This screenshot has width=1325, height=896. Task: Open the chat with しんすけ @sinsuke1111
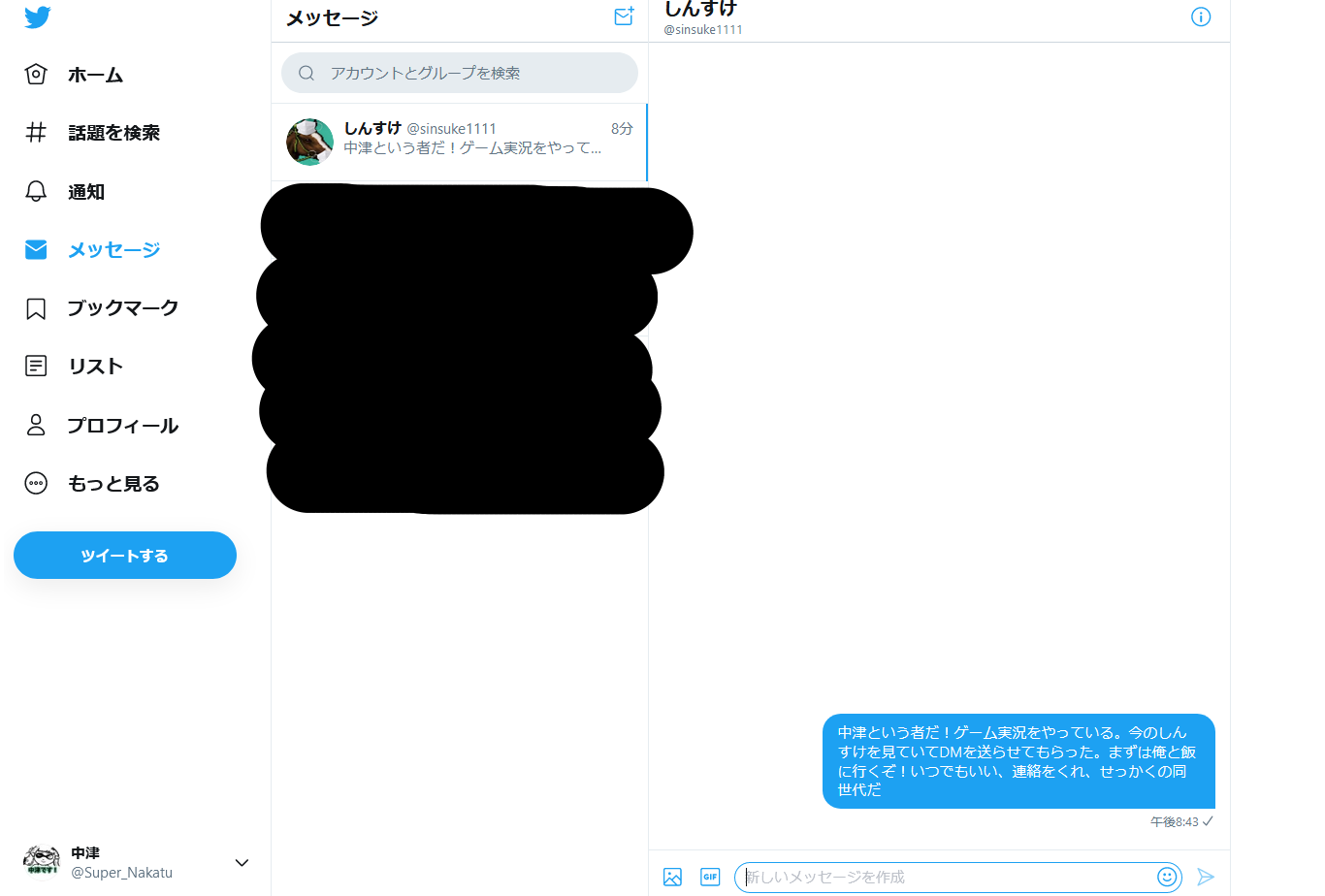[x=459, y=142]
